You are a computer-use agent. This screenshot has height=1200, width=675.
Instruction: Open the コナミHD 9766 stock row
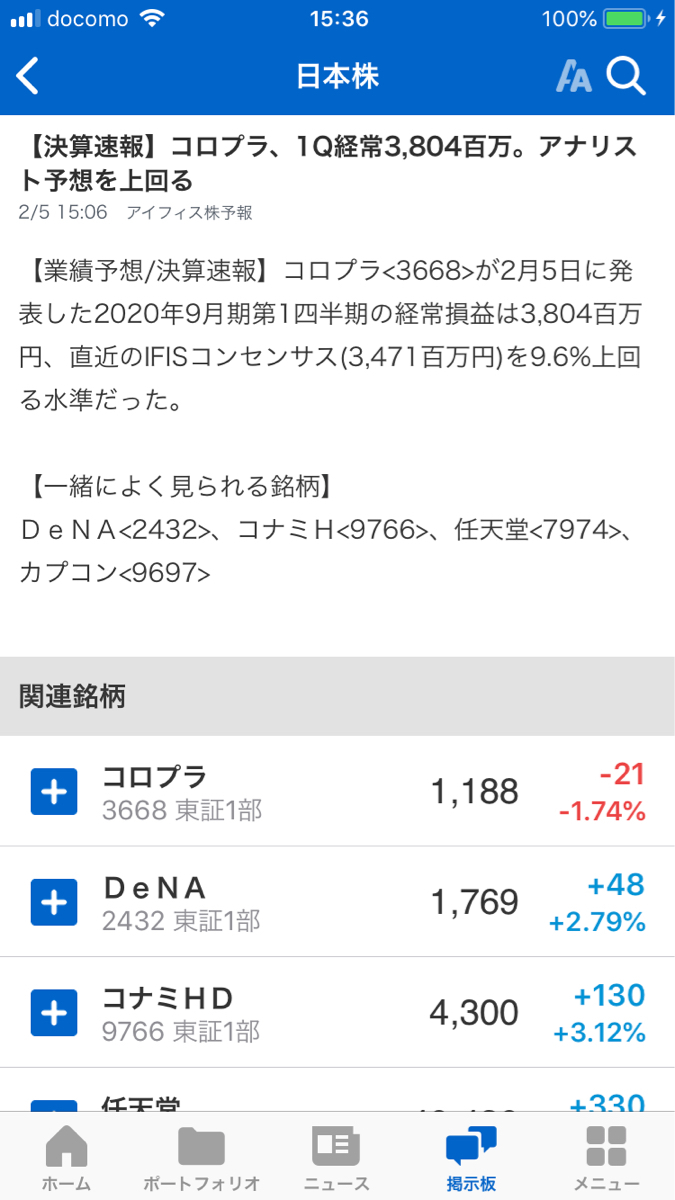click(x=337, y=1012)
